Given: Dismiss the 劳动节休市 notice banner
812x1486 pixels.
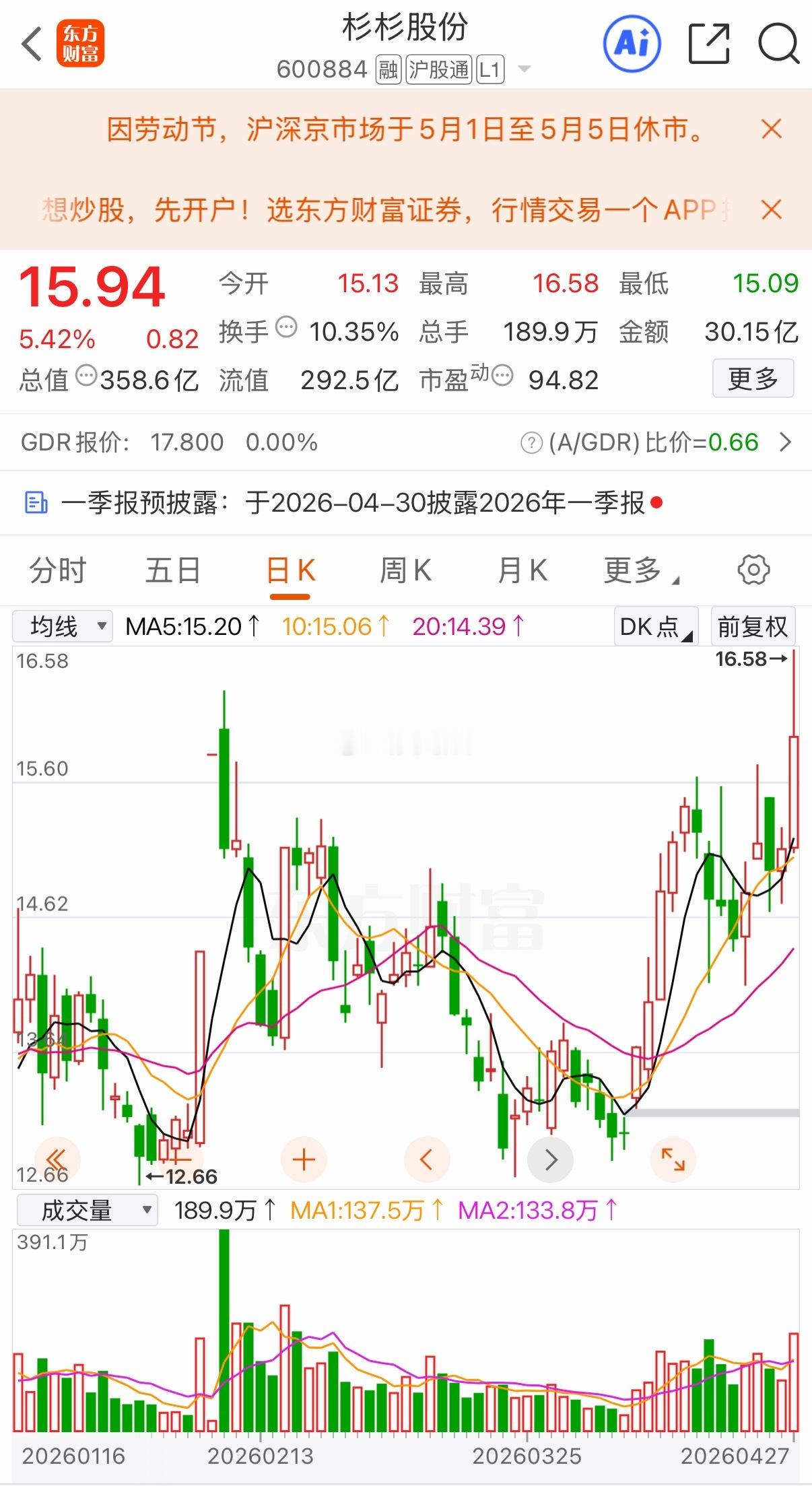Looking at the screenshot, I should [772, 129].
